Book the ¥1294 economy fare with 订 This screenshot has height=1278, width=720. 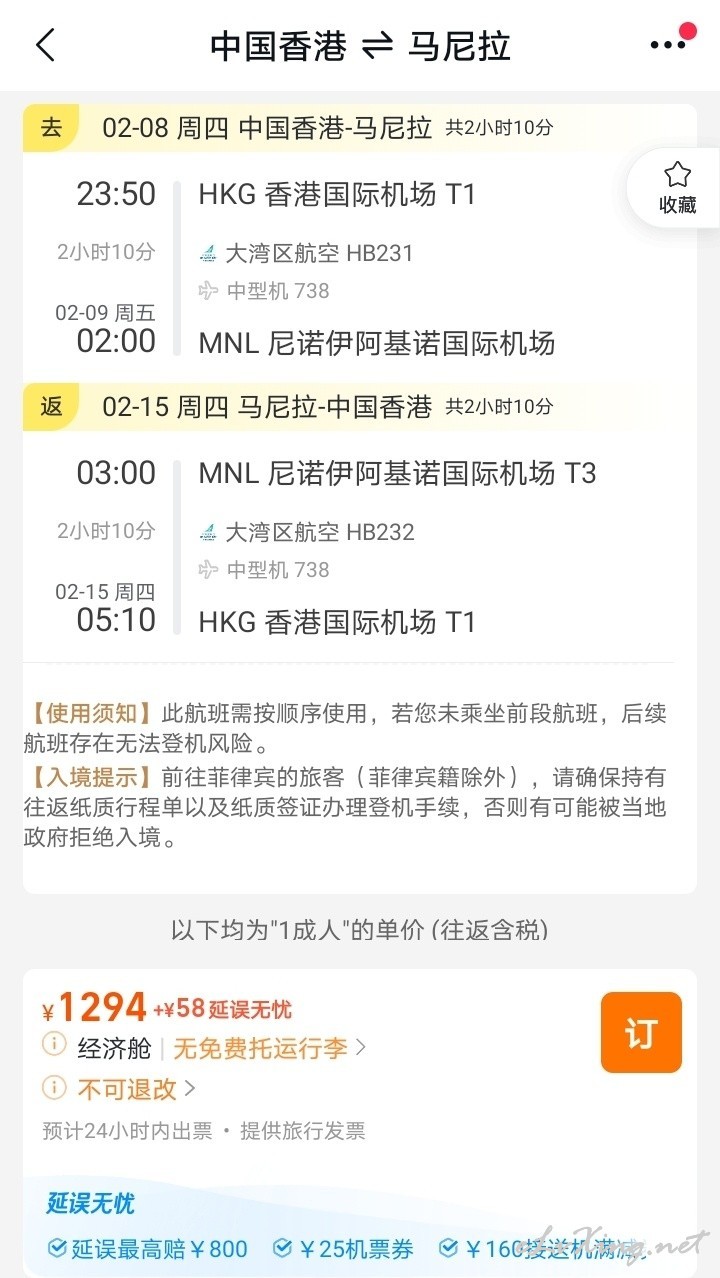tap(641, 1033)
